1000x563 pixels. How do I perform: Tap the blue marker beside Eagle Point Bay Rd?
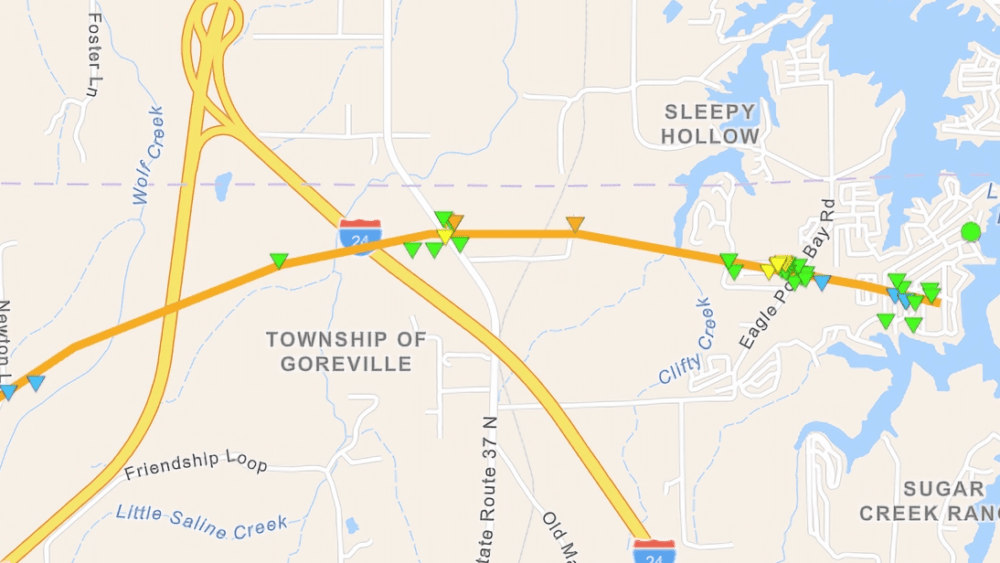pos(822,283)
